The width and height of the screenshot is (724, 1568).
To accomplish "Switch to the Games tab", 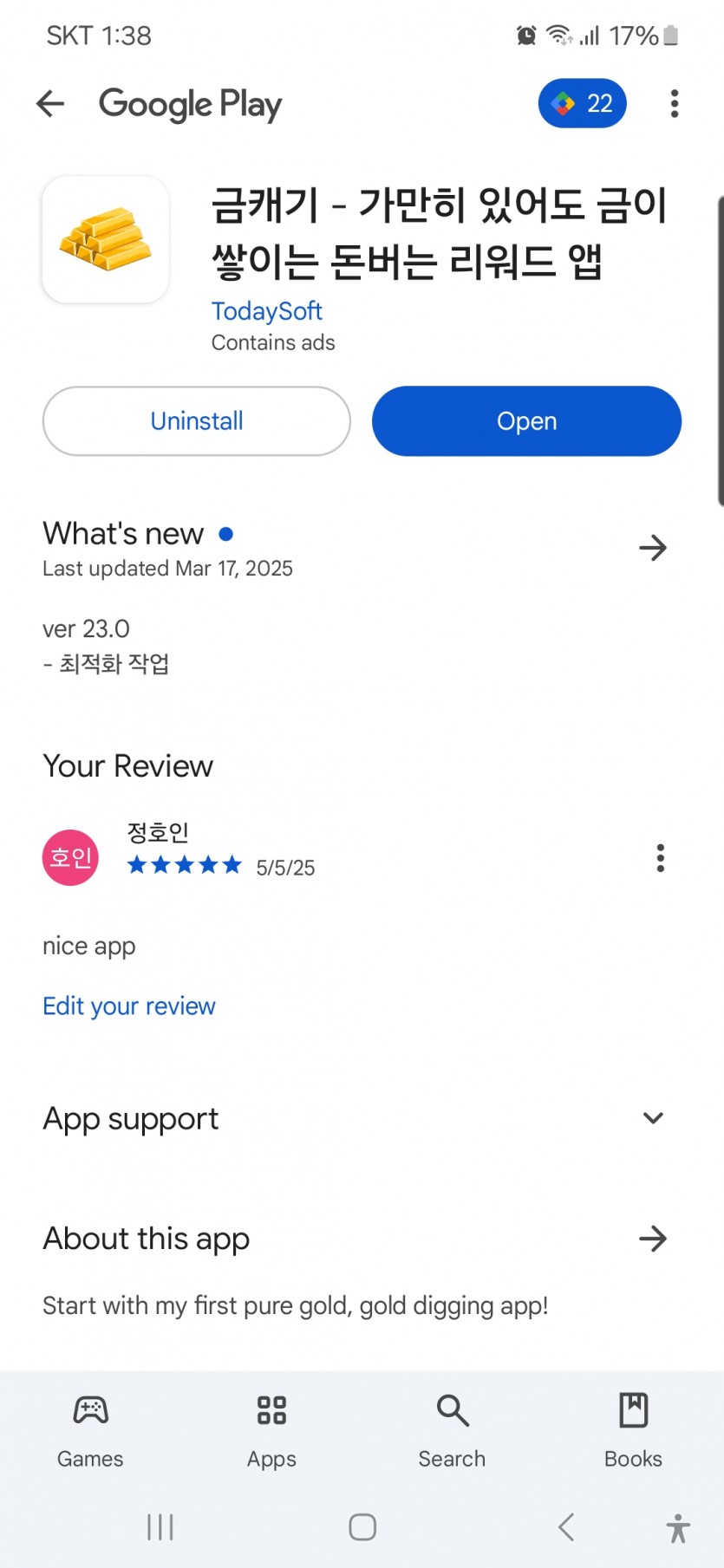I will pos(90,1430).
